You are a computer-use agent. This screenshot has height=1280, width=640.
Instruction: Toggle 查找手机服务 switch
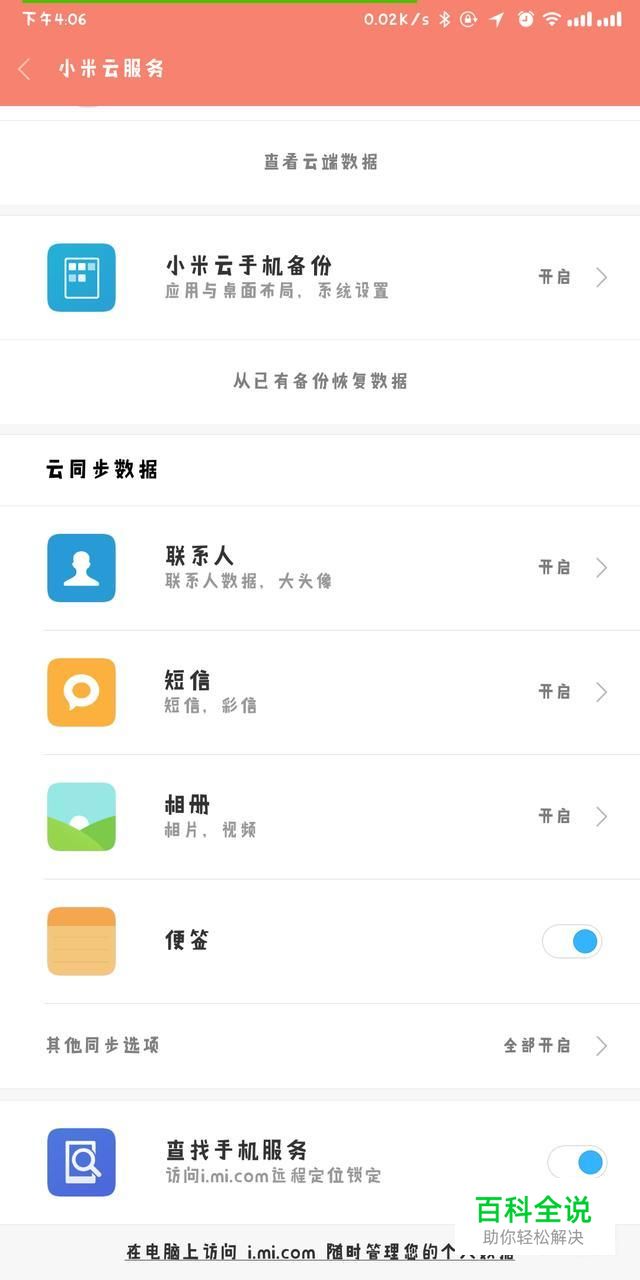[577, 1162]
